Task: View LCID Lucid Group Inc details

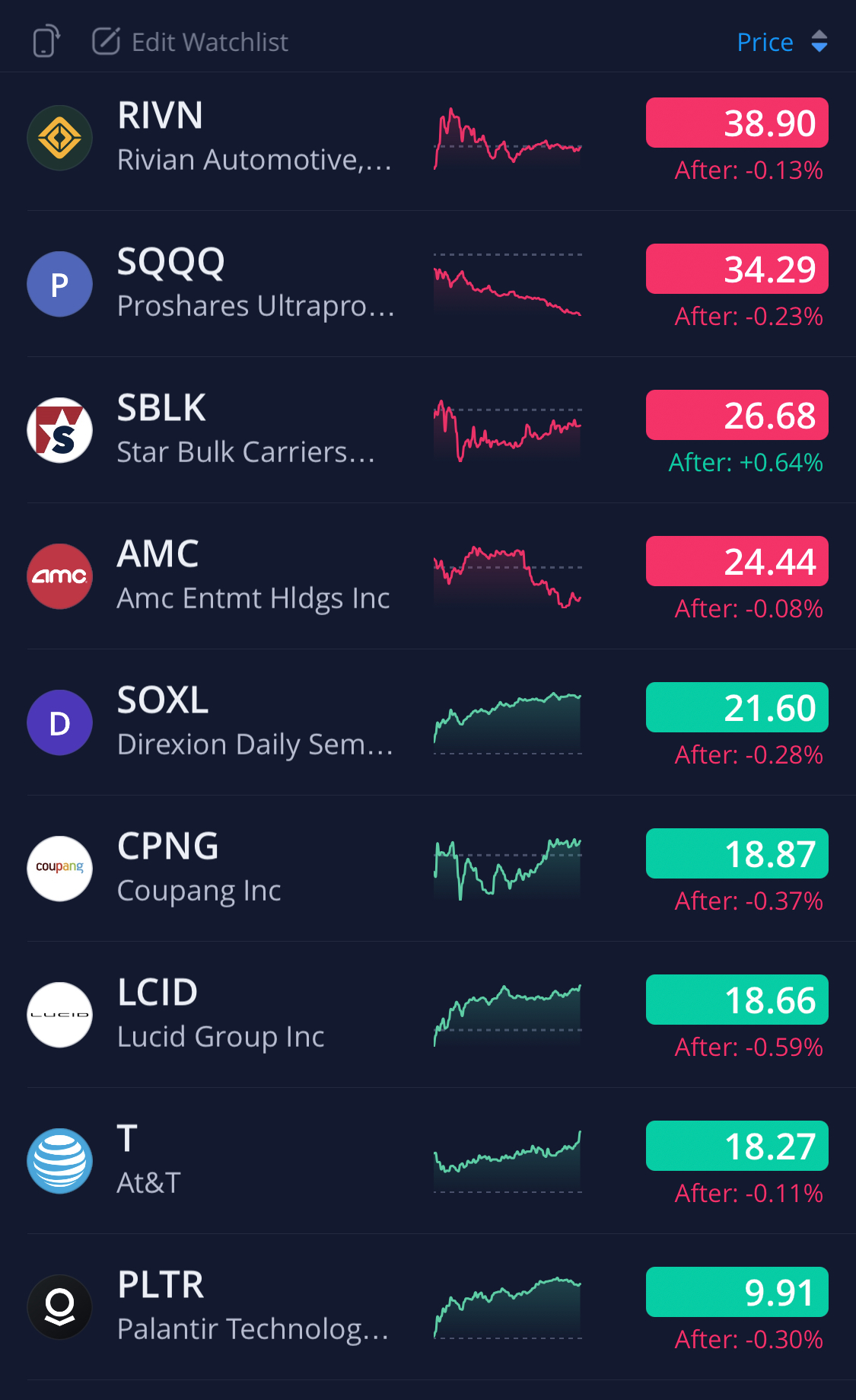Action: pyautogui.click(x=428, y=1015)
